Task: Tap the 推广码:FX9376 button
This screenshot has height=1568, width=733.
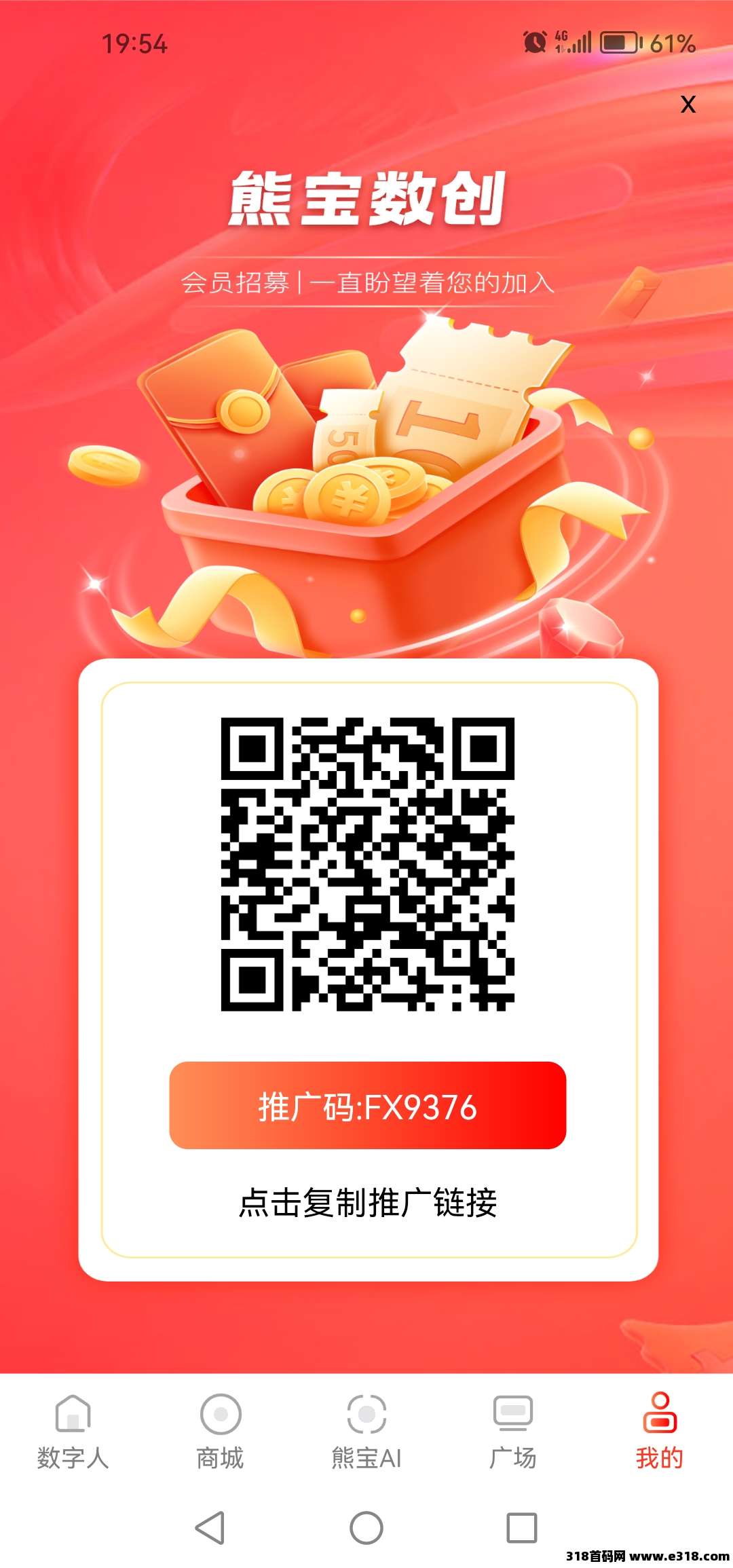Action: 367,1106
